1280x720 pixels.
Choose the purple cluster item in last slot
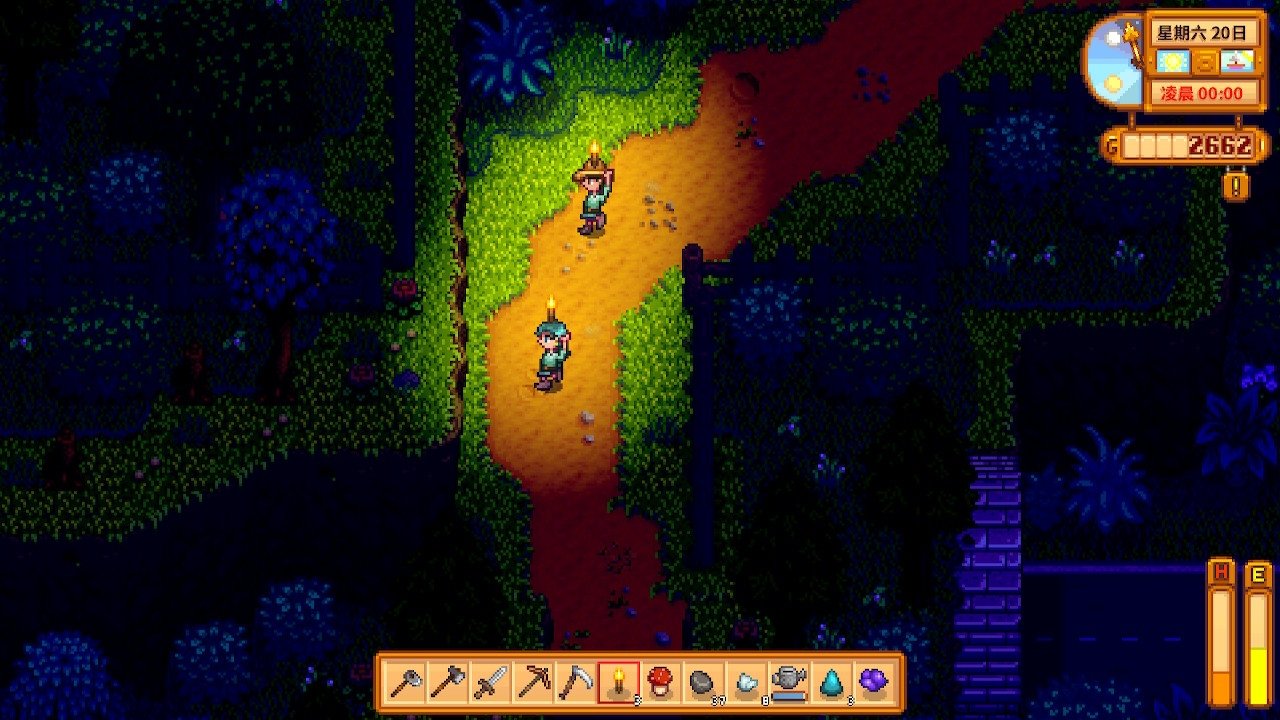click(x=873, y=682)
